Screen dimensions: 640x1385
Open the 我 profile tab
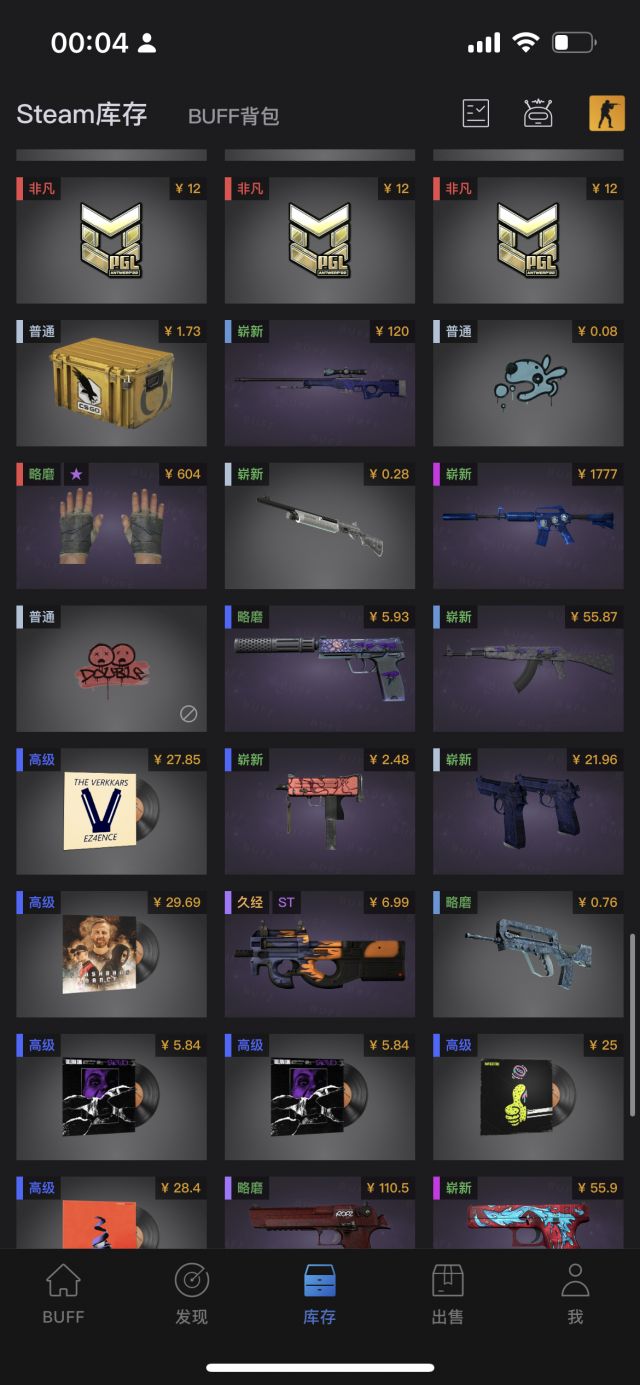[575, 1294]
